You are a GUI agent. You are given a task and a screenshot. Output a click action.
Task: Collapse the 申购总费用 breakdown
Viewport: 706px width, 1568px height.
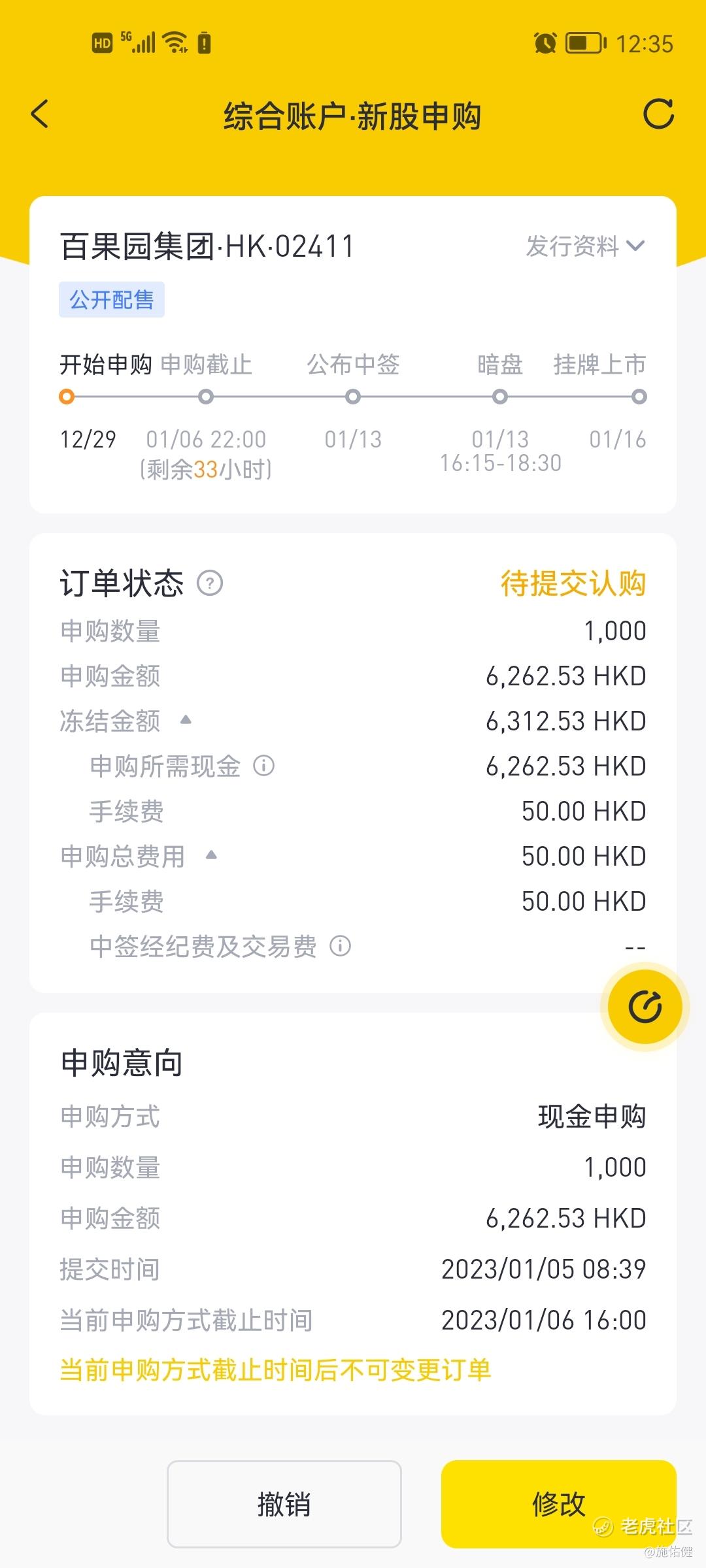coord(210,855)
